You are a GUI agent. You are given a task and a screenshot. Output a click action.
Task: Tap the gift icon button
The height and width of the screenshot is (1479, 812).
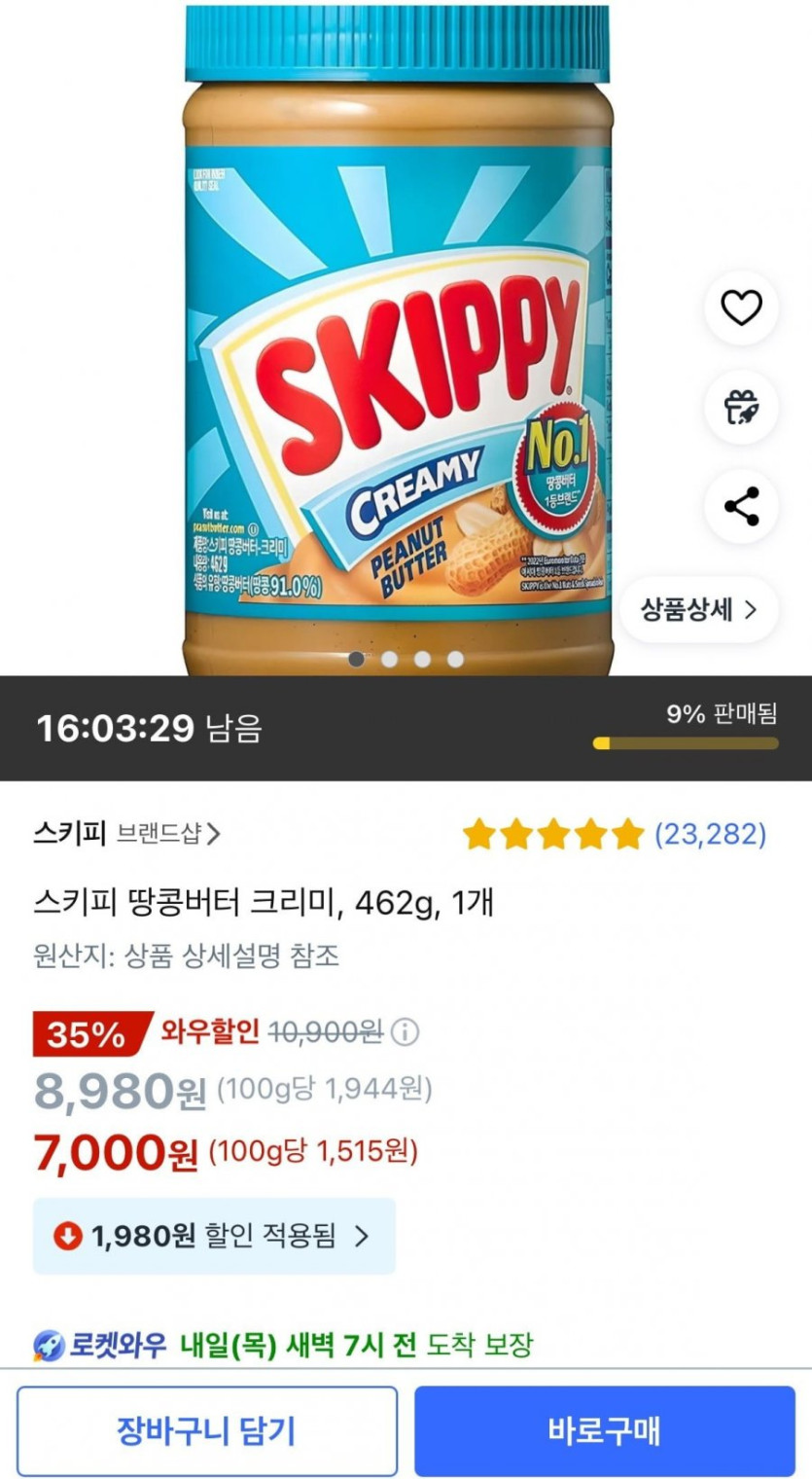coord(741,408)
